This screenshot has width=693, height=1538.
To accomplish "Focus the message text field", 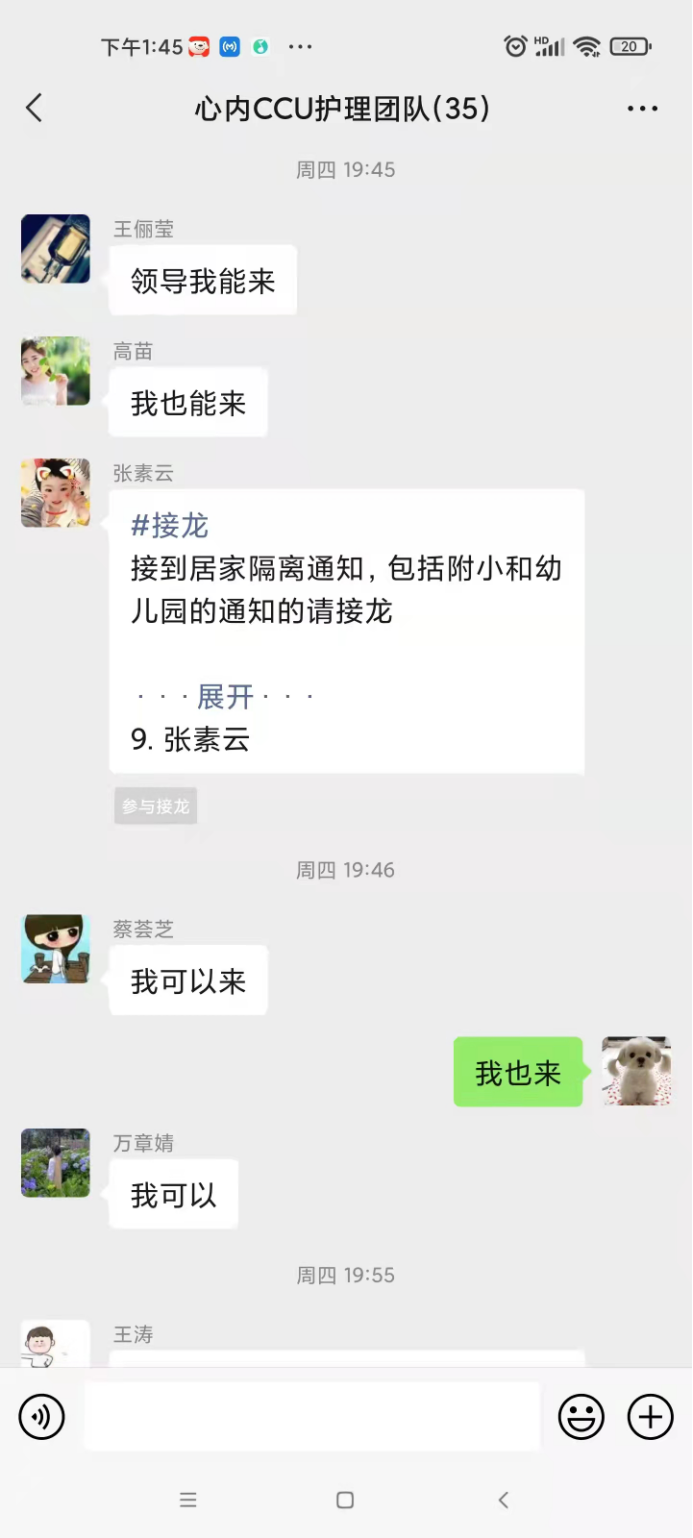I will click(312, 1417).
